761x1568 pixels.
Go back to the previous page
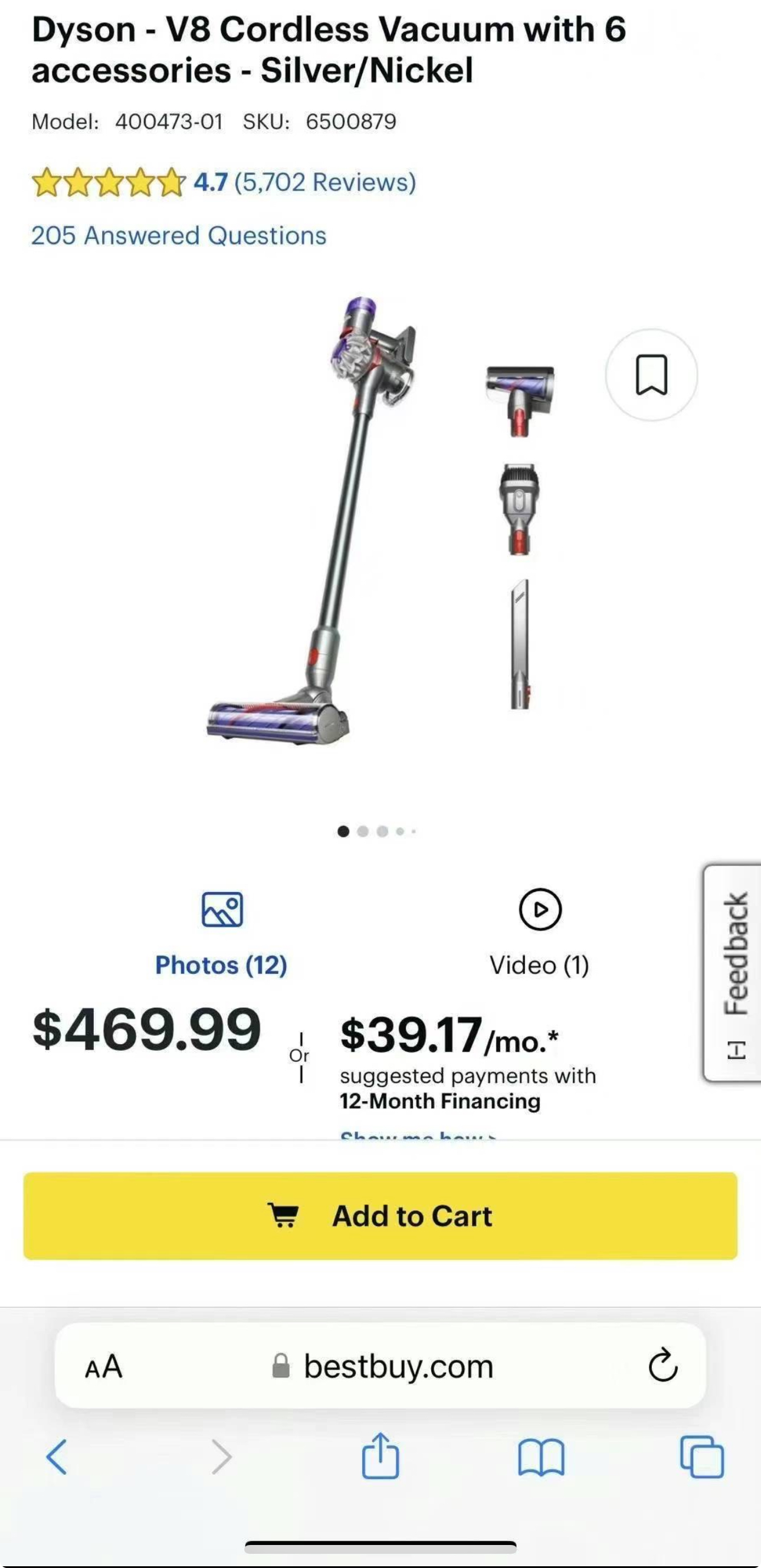tap(57, 1457)
